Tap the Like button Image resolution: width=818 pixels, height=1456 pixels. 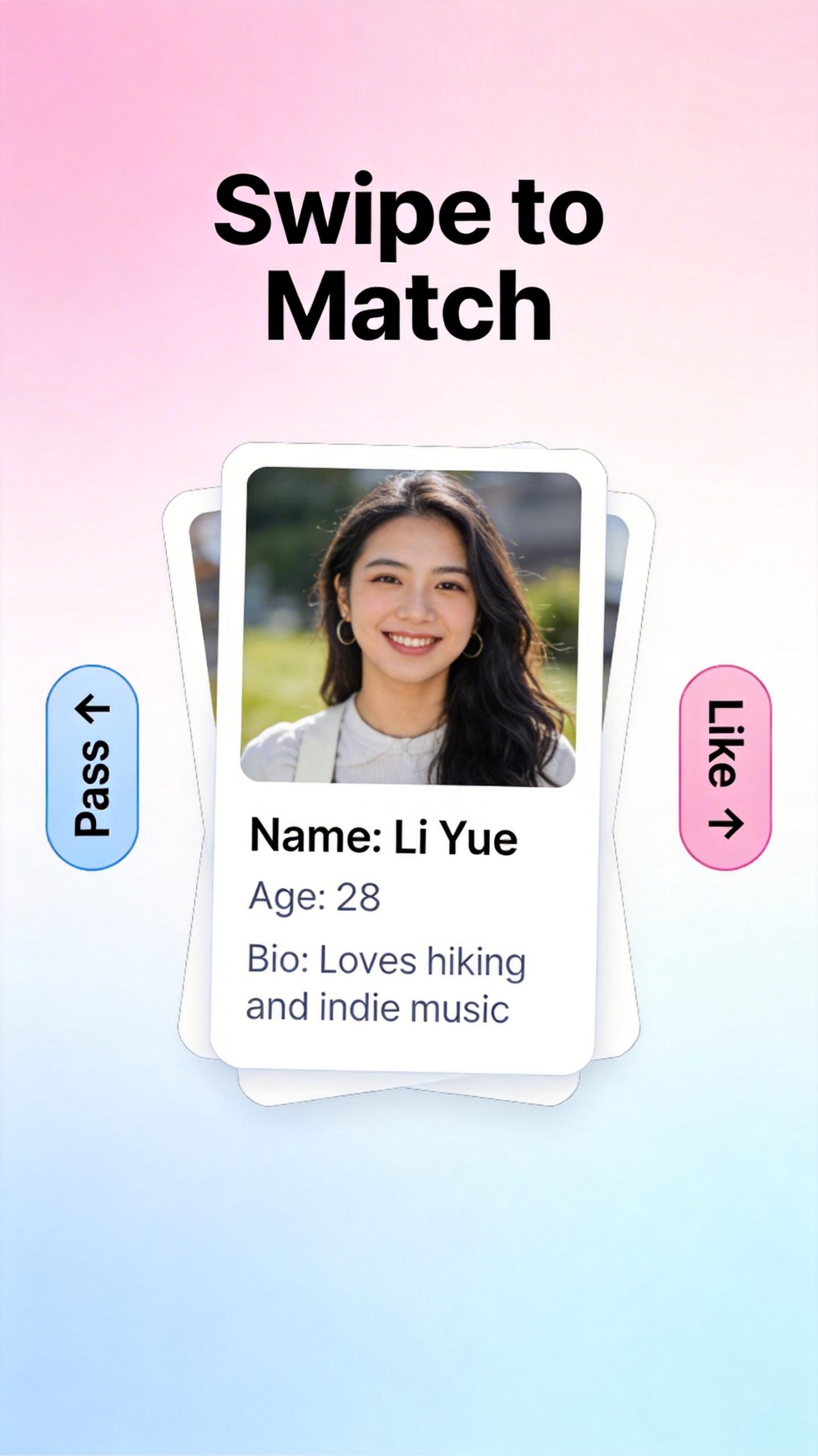point(725,768)
